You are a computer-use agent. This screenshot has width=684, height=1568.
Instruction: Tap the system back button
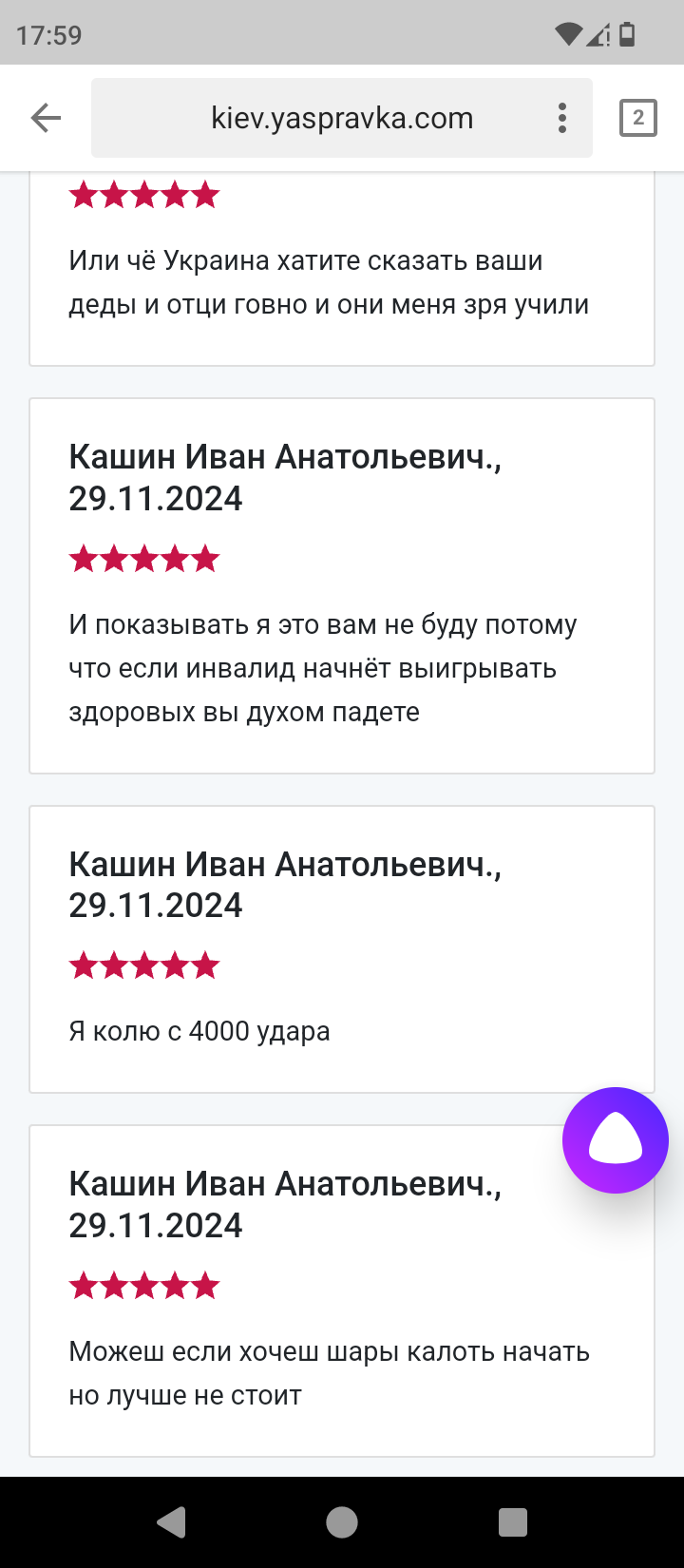[171, 1522]
